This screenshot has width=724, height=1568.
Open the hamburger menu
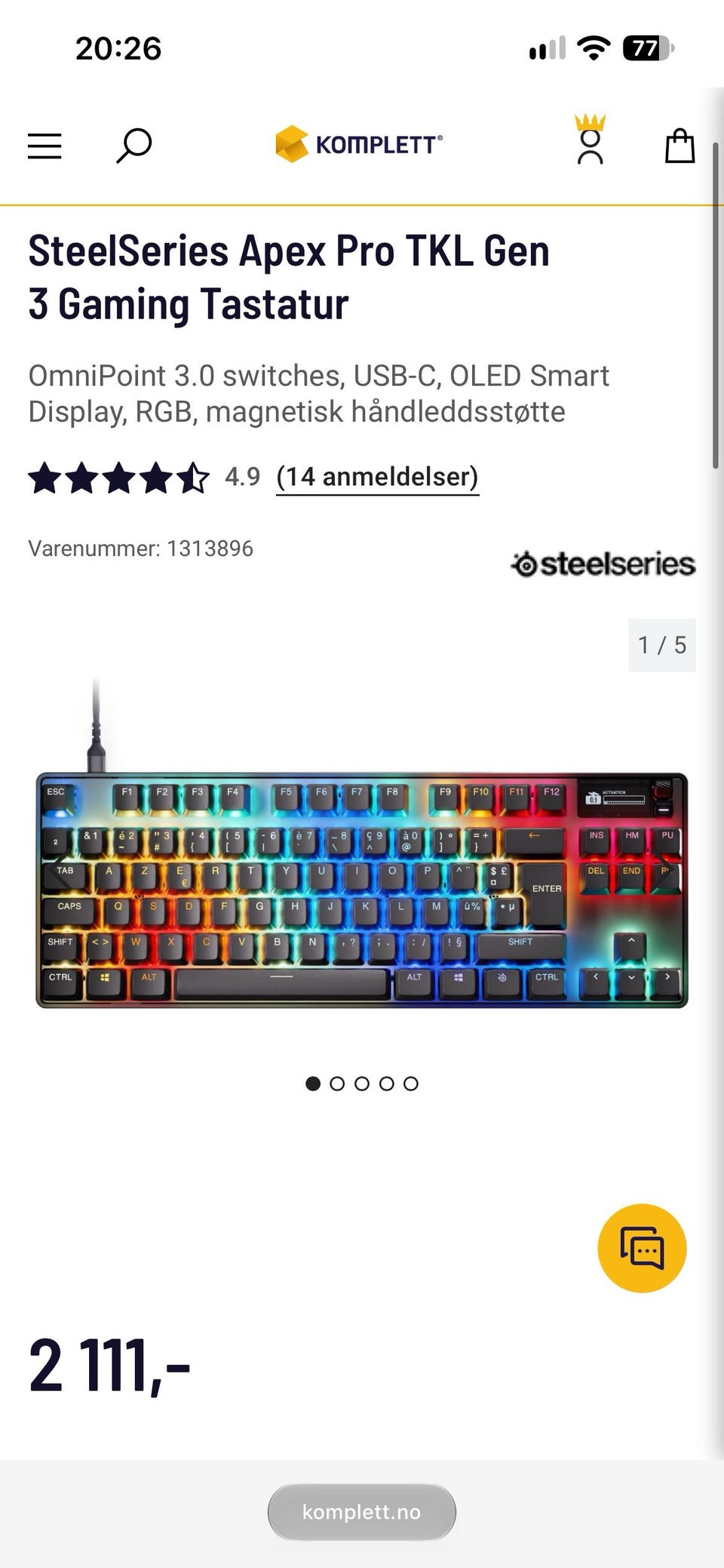[x=44, y=146]
